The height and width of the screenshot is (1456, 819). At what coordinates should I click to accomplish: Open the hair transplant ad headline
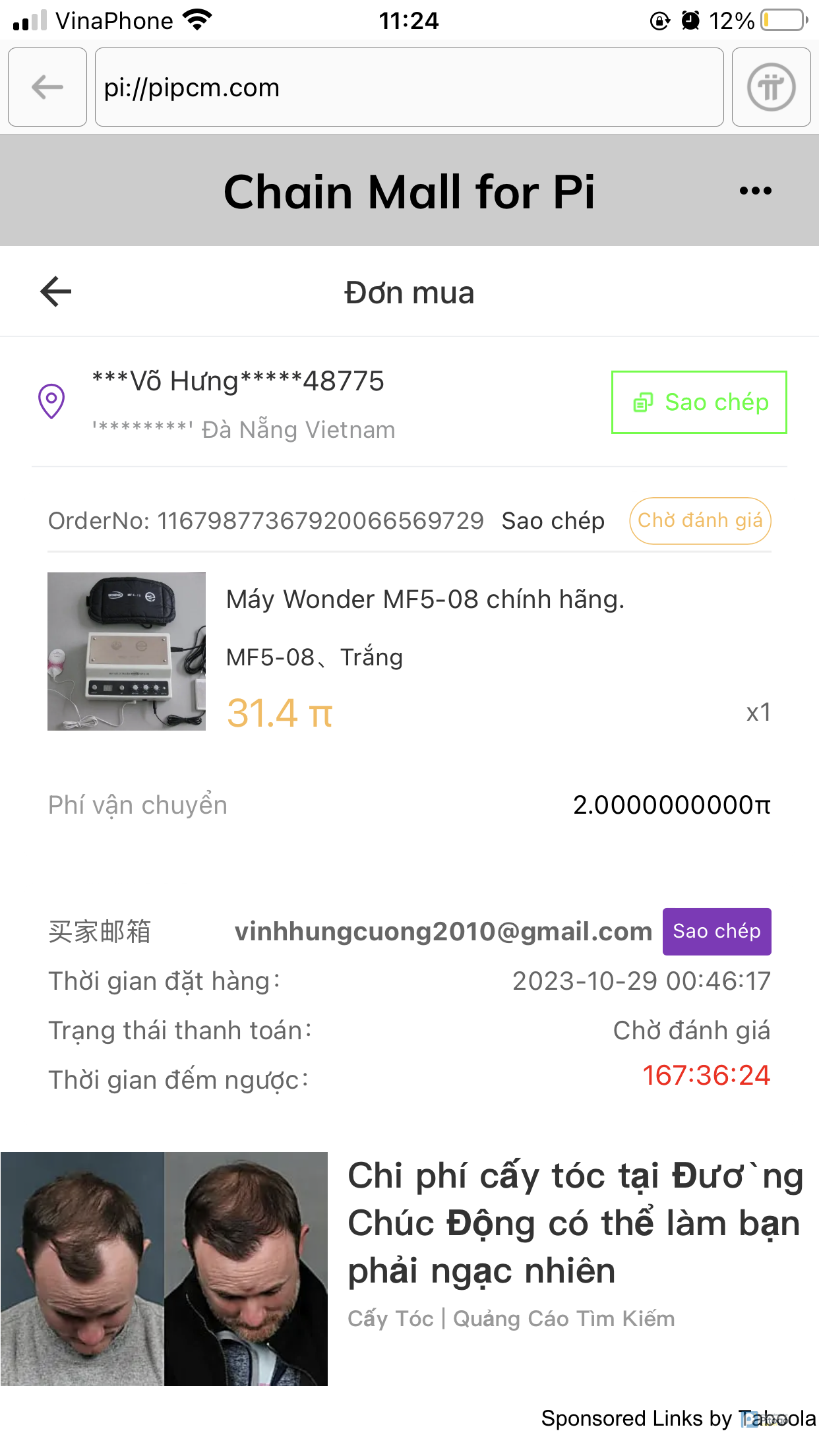pos(575,1223)
